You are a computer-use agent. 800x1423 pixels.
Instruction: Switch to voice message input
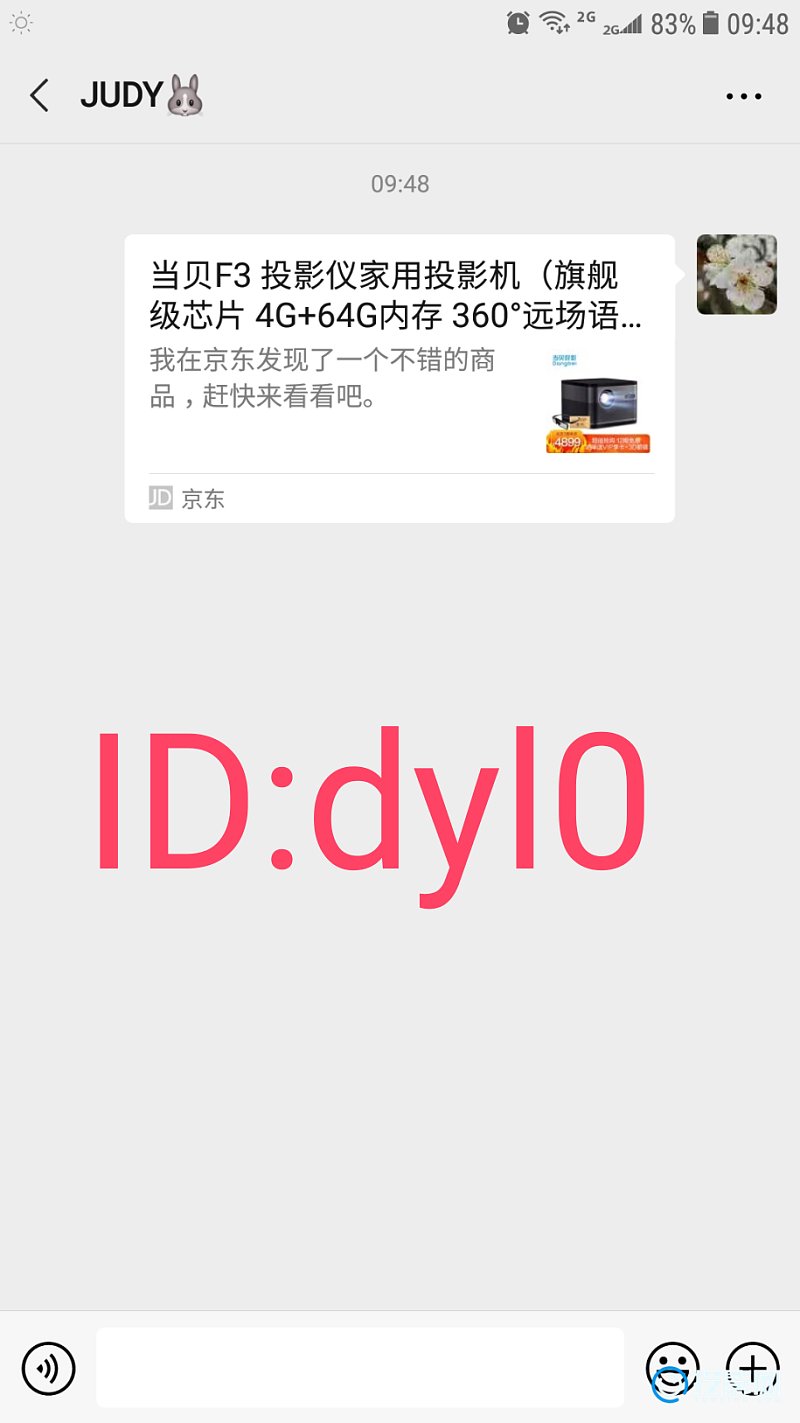48,1367
